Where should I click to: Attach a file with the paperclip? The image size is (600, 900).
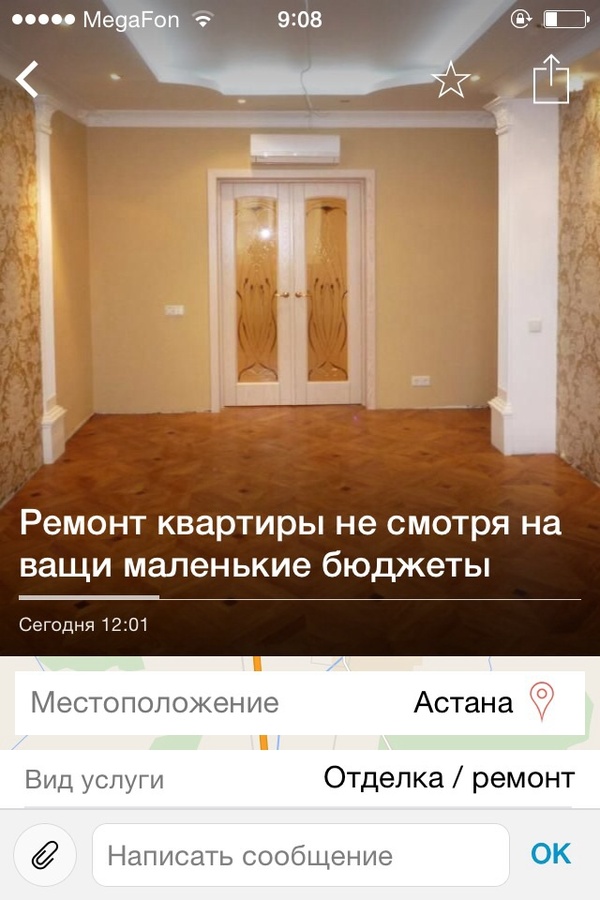tap(45, 855)
